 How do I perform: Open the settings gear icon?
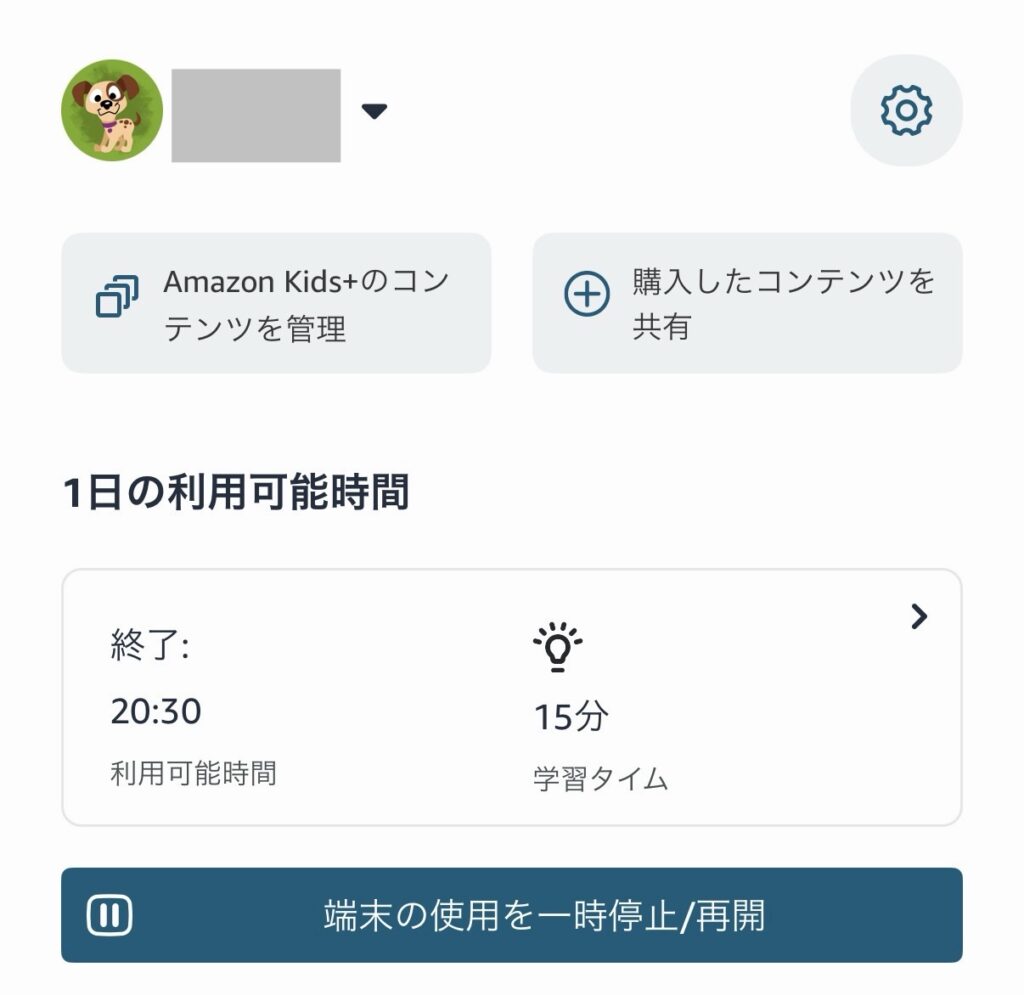(x=906, y=110)
